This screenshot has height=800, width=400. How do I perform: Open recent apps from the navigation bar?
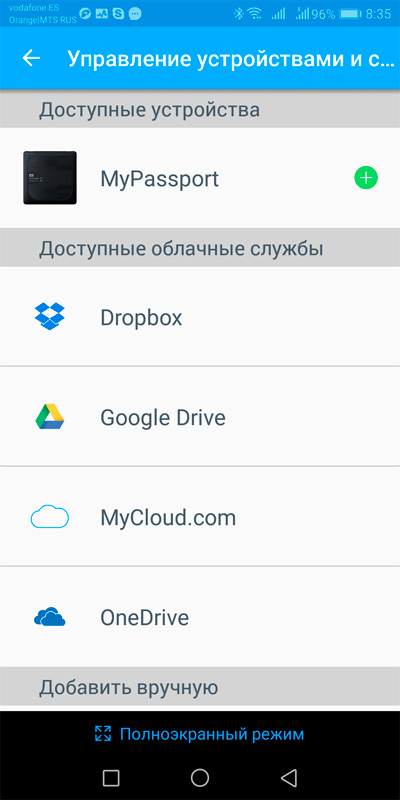tap(111, 778)
